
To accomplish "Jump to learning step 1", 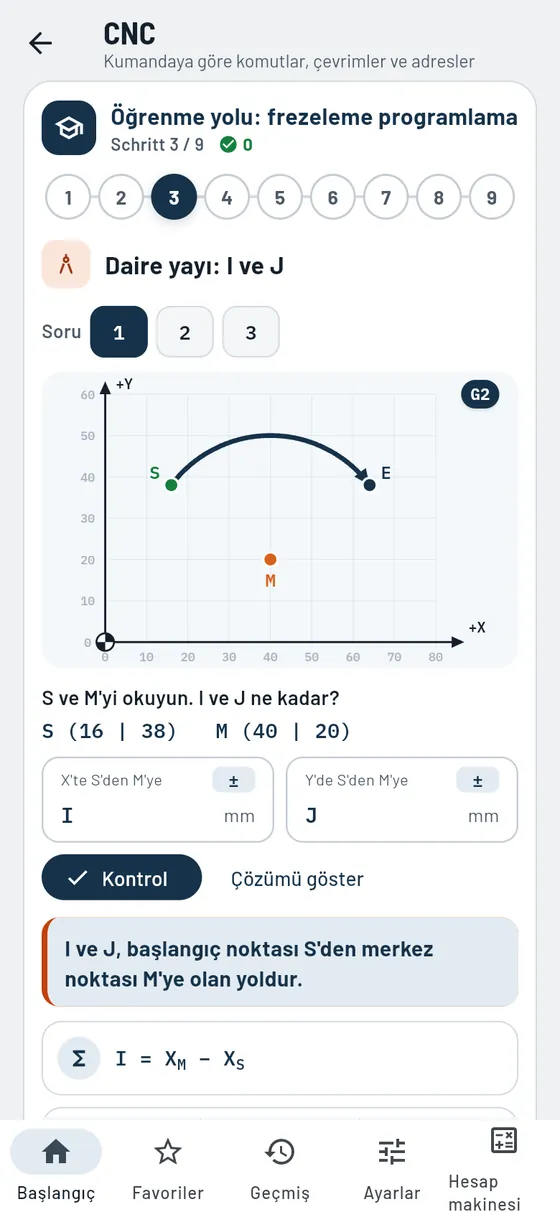I will pyautogui.click(x=68, y=197).
